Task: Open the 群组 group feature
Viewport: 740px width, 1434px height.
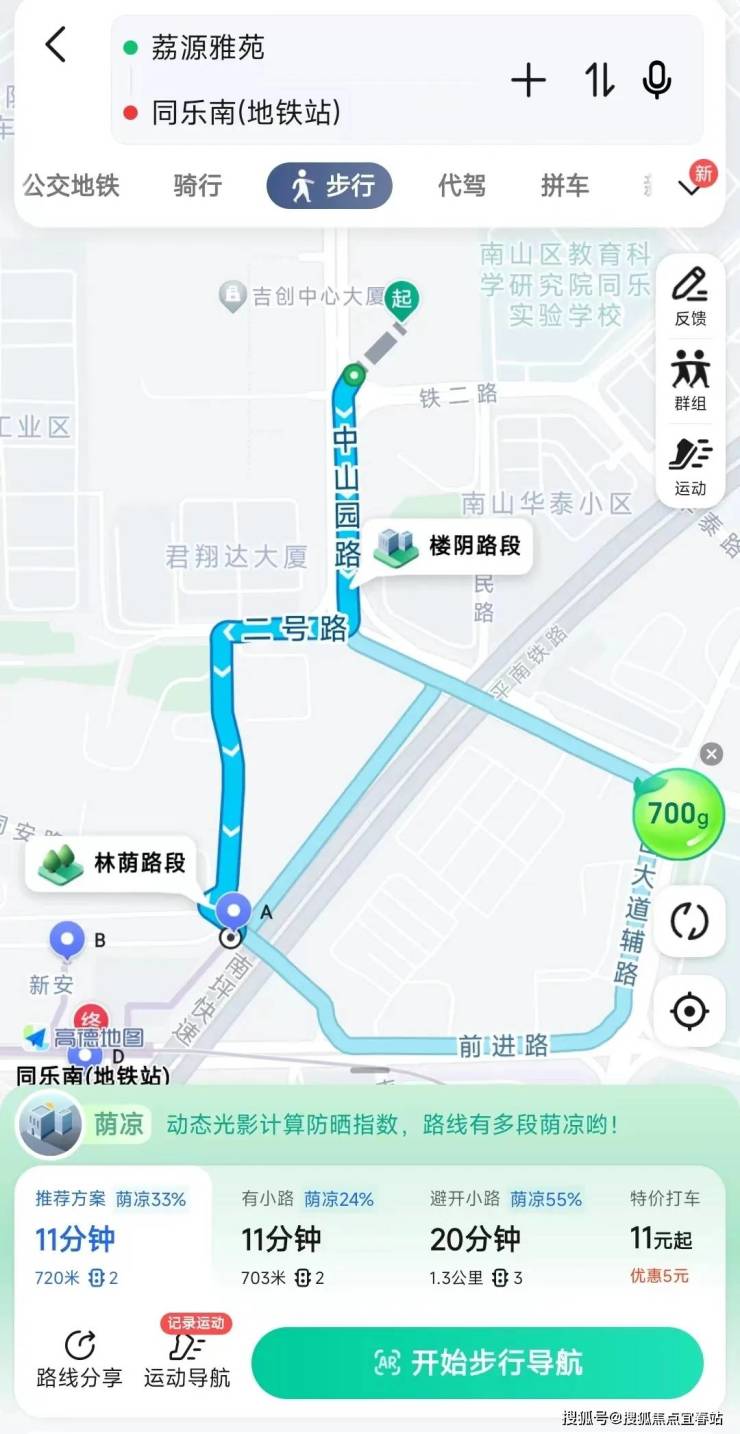Action: (690, 381)
